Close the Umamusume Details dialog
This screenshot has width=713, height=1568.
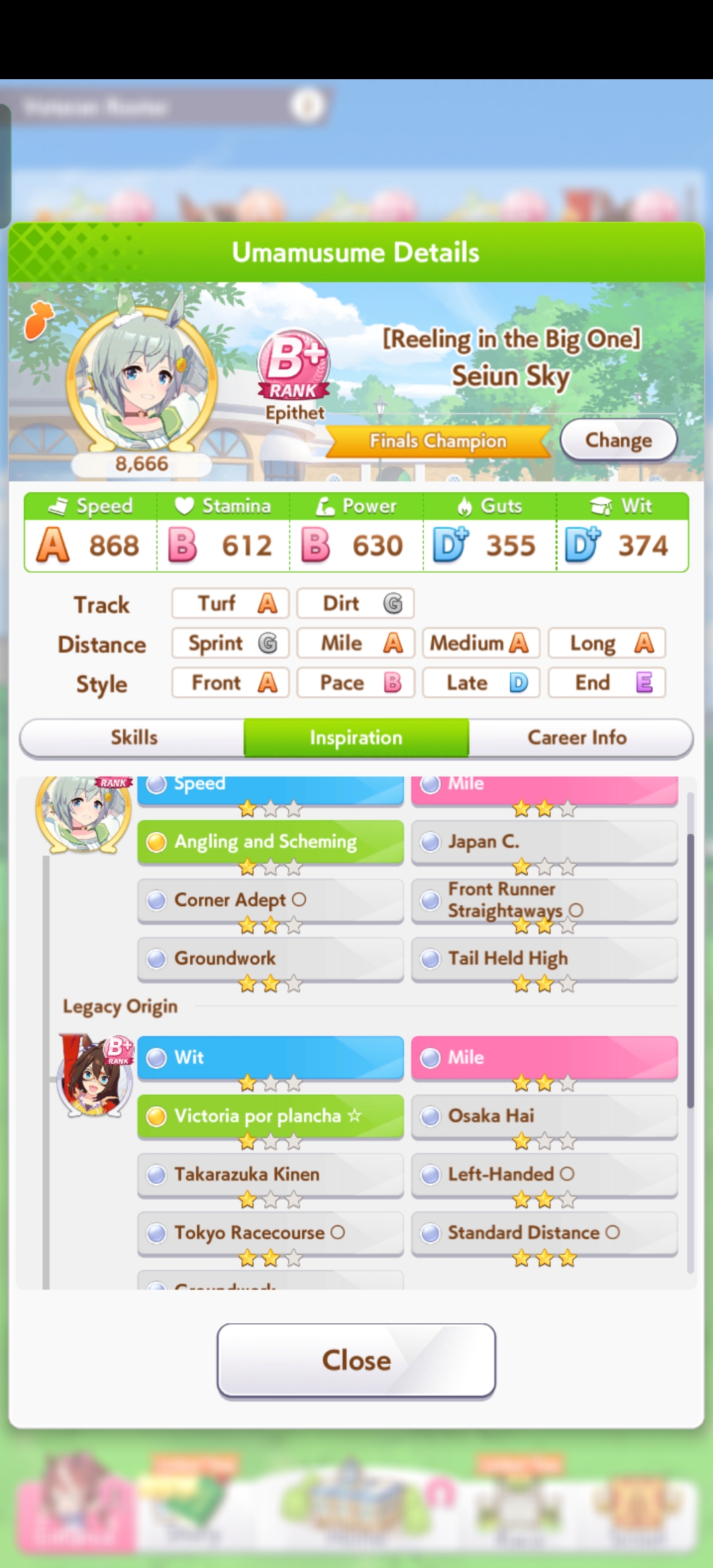click(356, 1360)
